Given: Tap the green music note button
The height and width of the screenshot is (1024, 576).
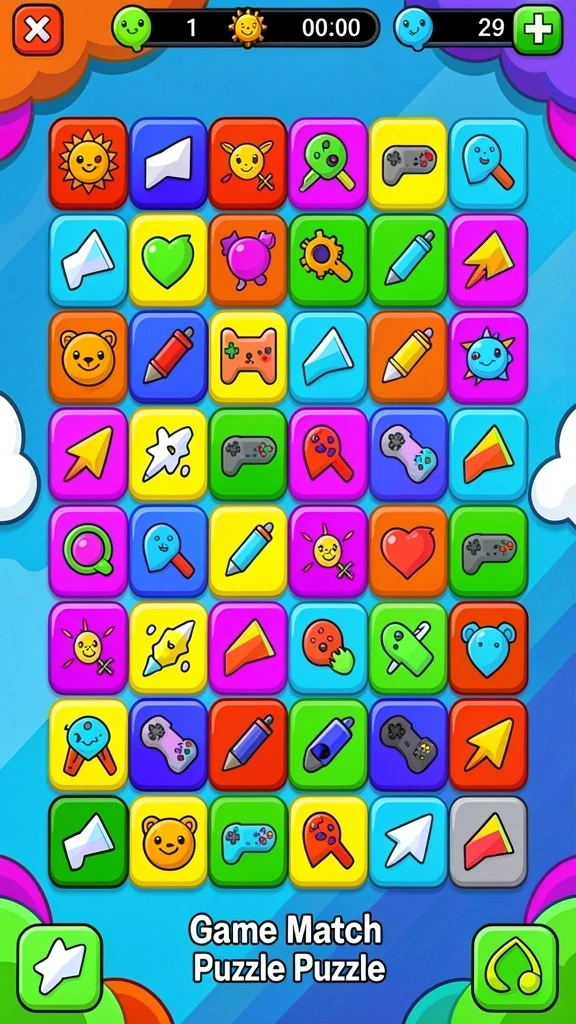Looking at the screenshot, I should coord(515,968).
